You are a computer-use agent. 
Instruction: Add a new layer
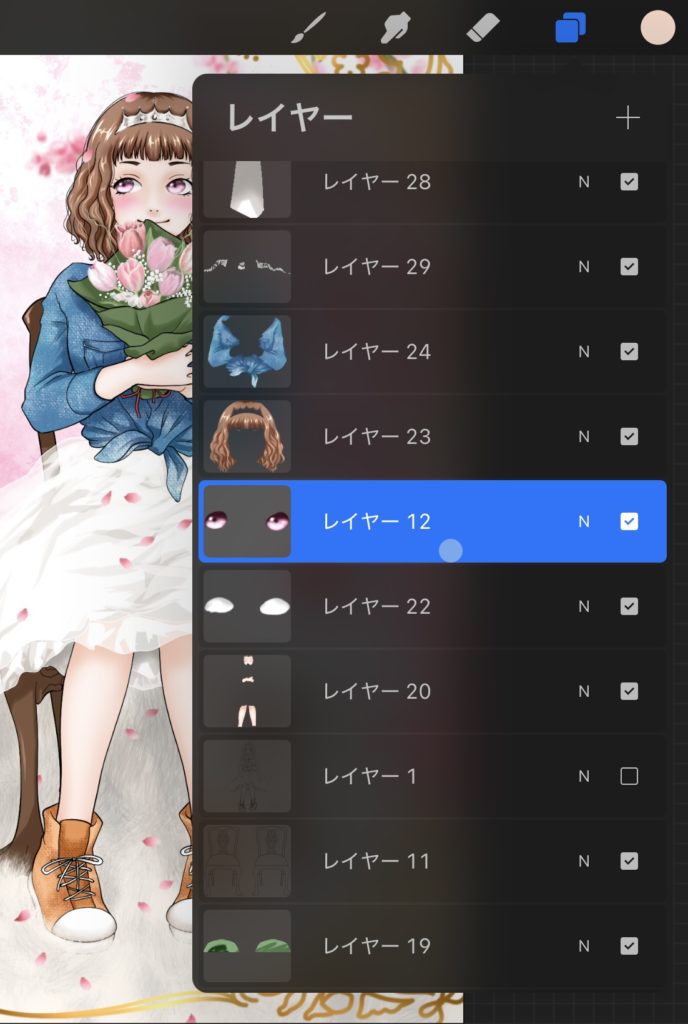point(627,119)
